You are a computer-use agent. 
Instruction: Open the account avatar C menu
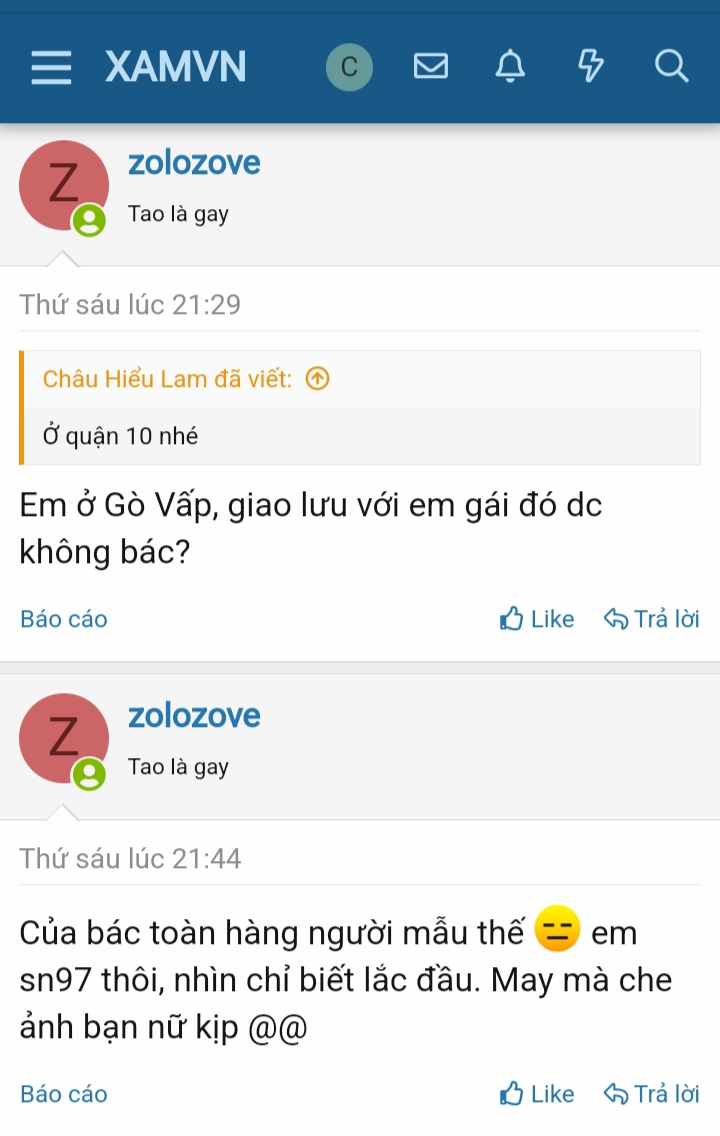(x=349, y=67)
